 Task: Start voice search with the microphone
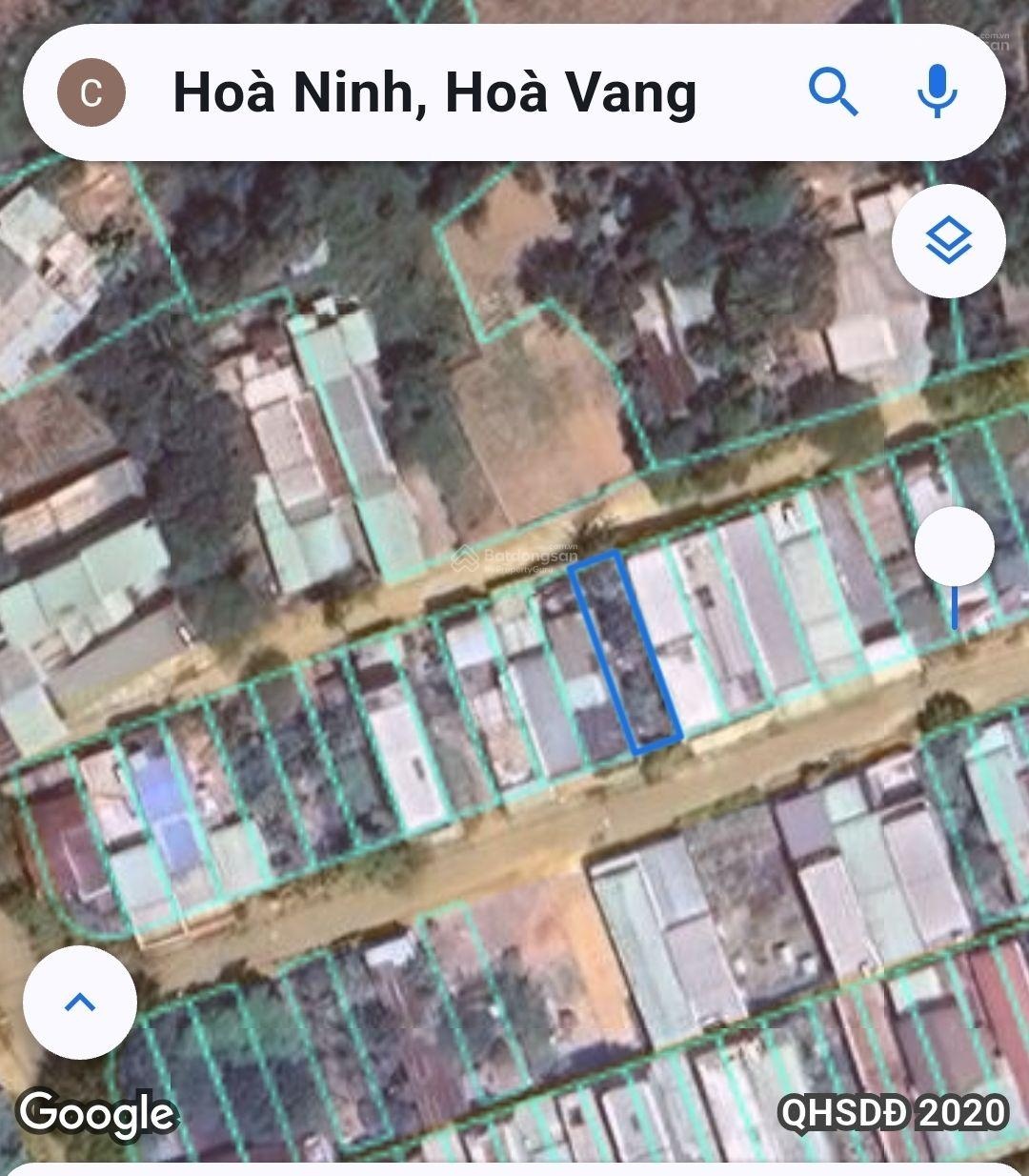[x=937, y=92]
